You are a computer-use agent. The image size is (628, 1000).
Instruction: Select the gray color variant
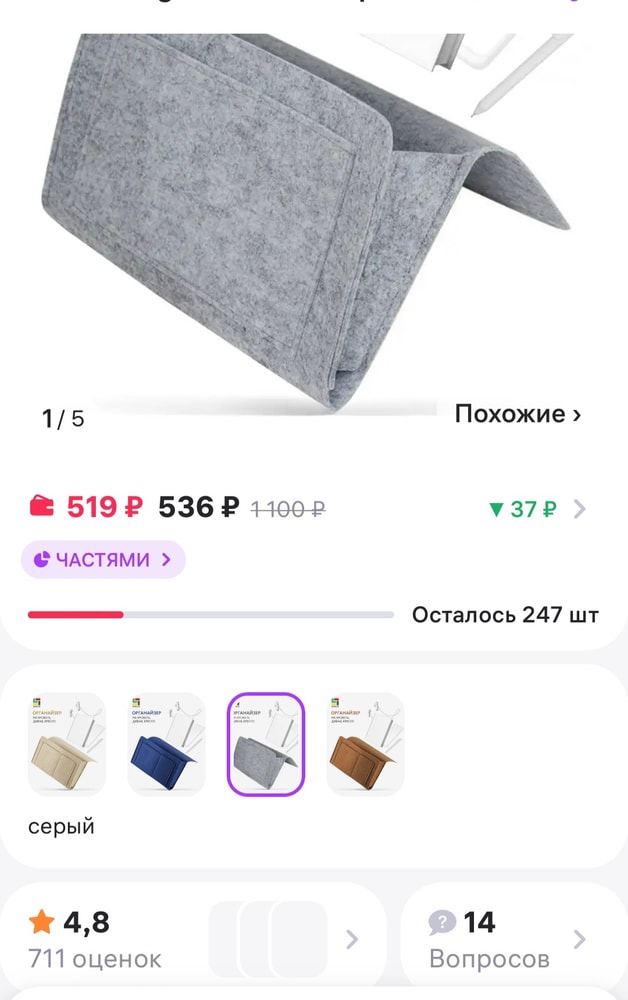pos(266,744)
